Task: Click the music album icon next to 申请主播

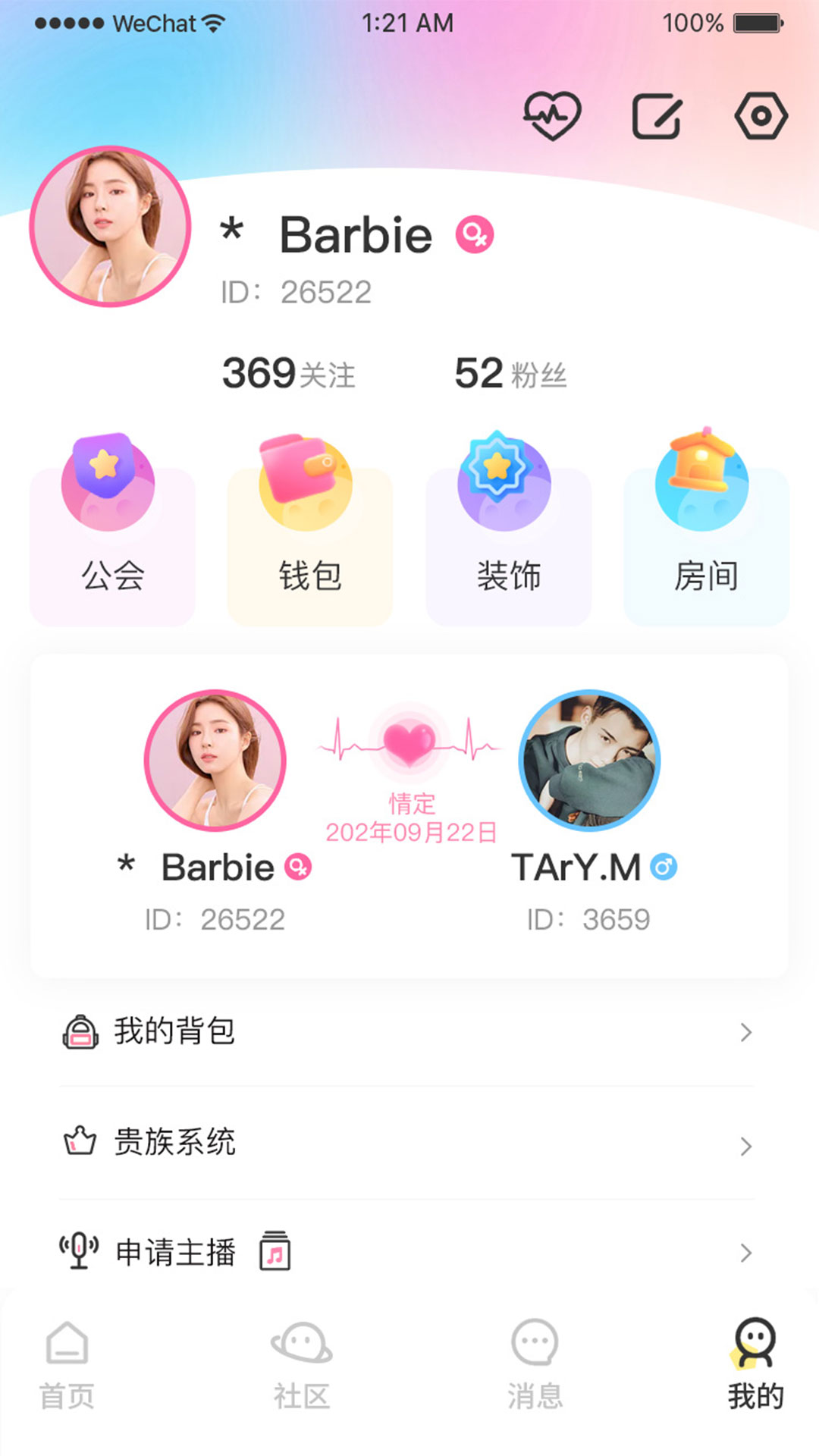Action: point(275,1251)
